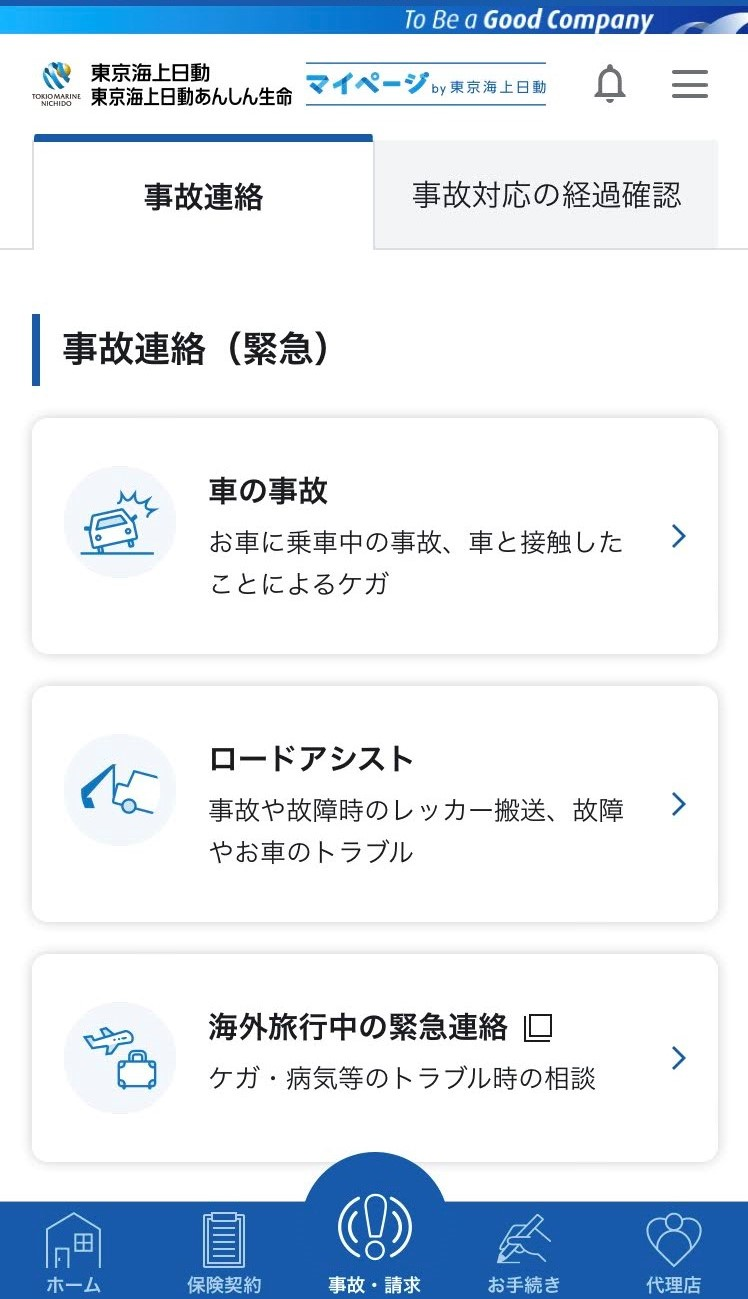This screenshot has height=1299, width=748.
Task: Select the 事故連絡 tab
Action: coord(204,196)
